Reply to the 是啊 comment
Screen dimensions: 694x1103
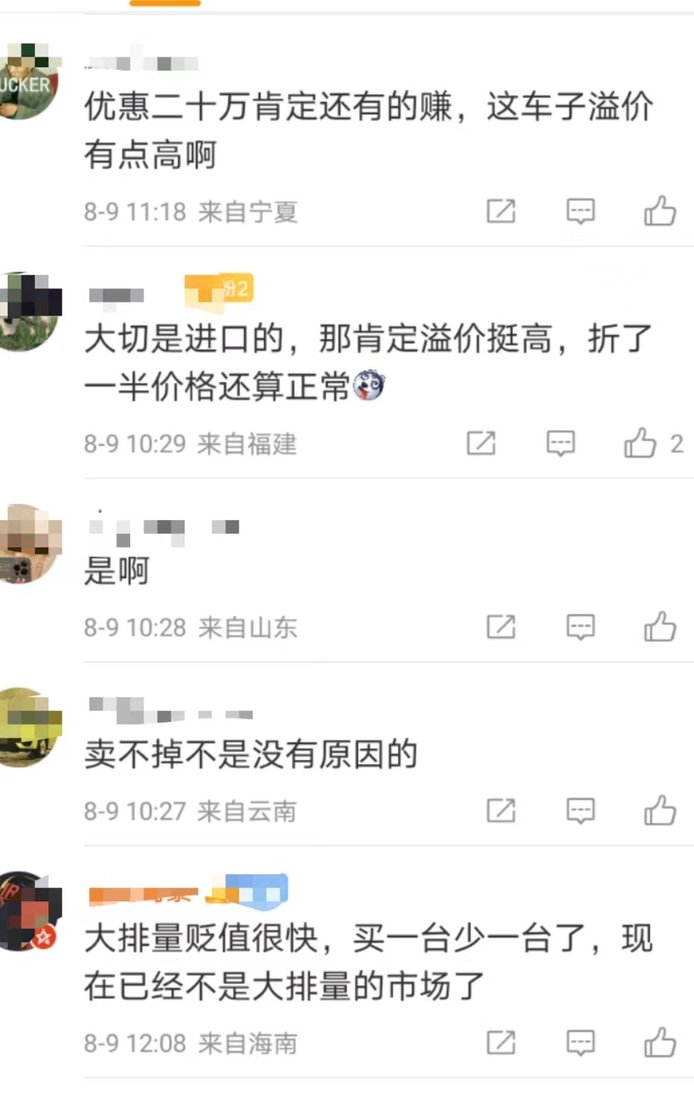pos(581,627)
